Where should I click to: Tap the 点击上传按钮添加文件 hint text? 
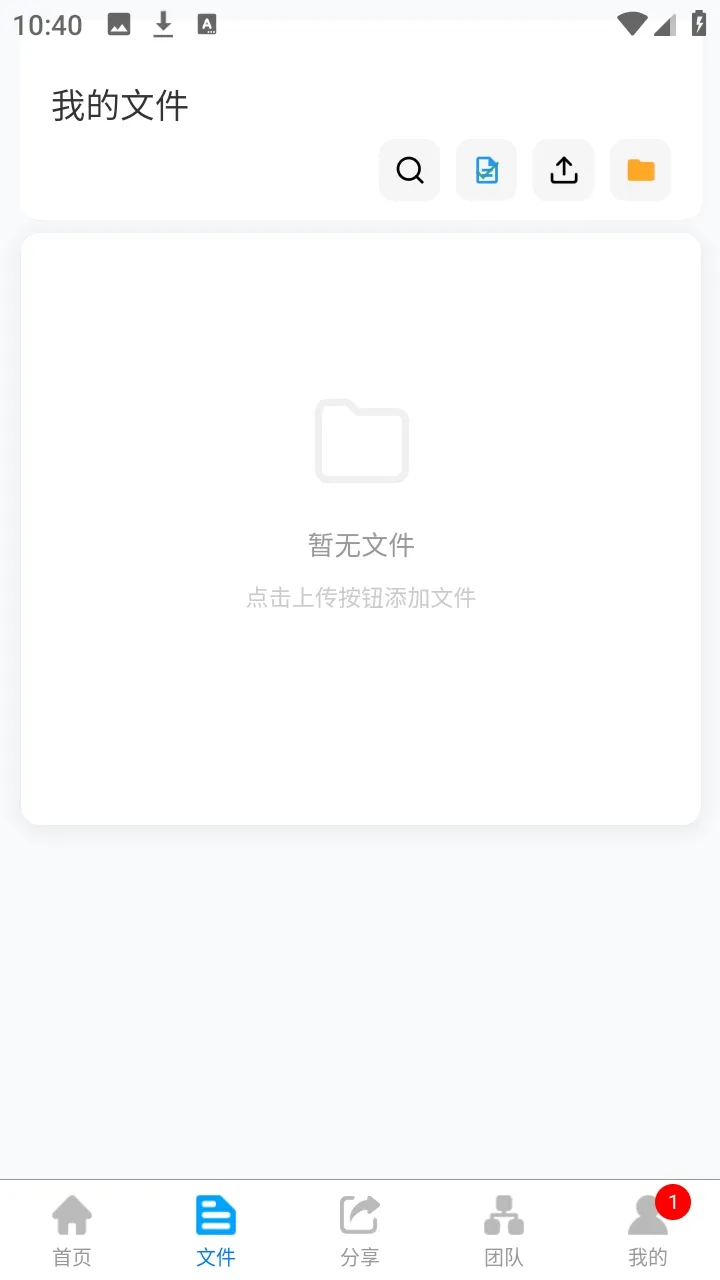coord(361,597)
